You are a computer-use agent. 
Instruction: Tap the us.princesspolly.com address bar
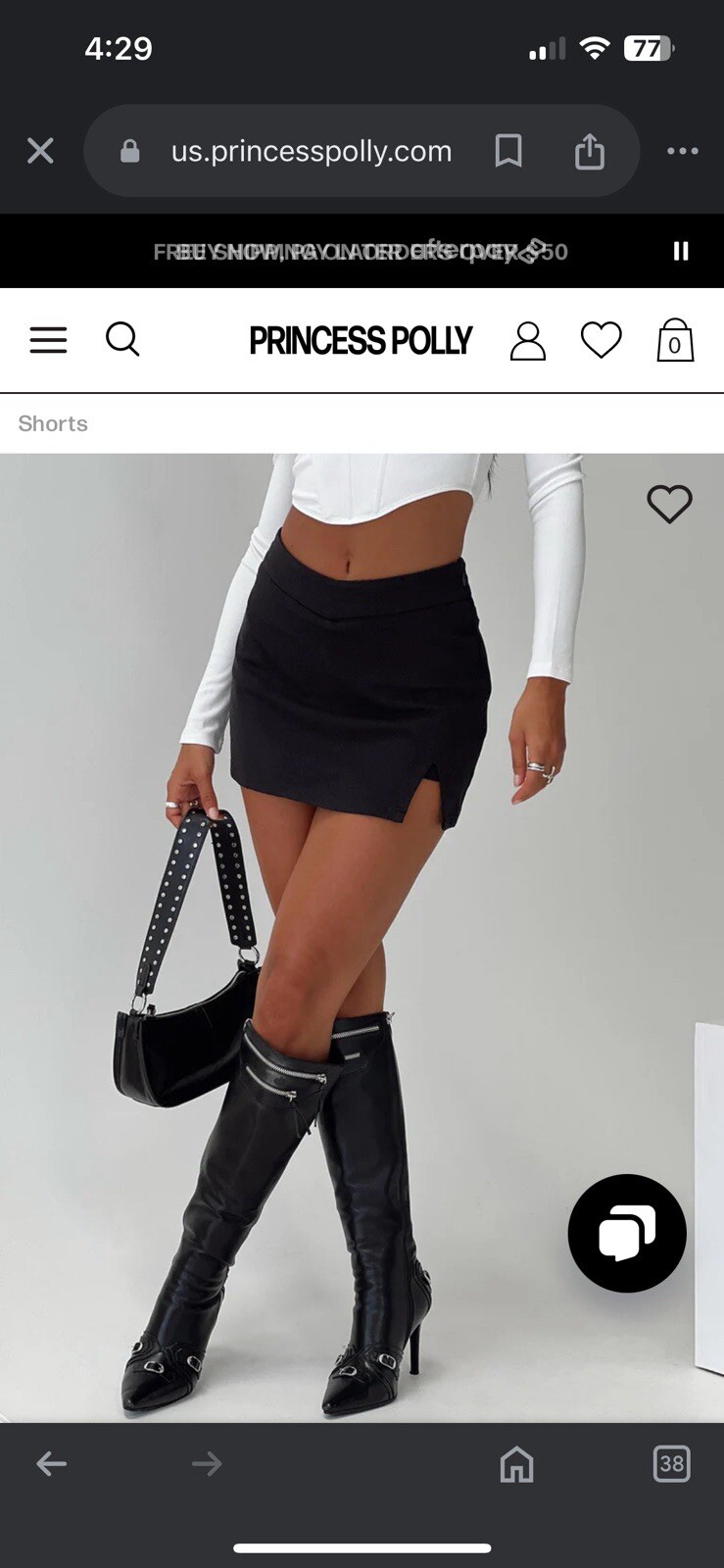tap(311, 151)
